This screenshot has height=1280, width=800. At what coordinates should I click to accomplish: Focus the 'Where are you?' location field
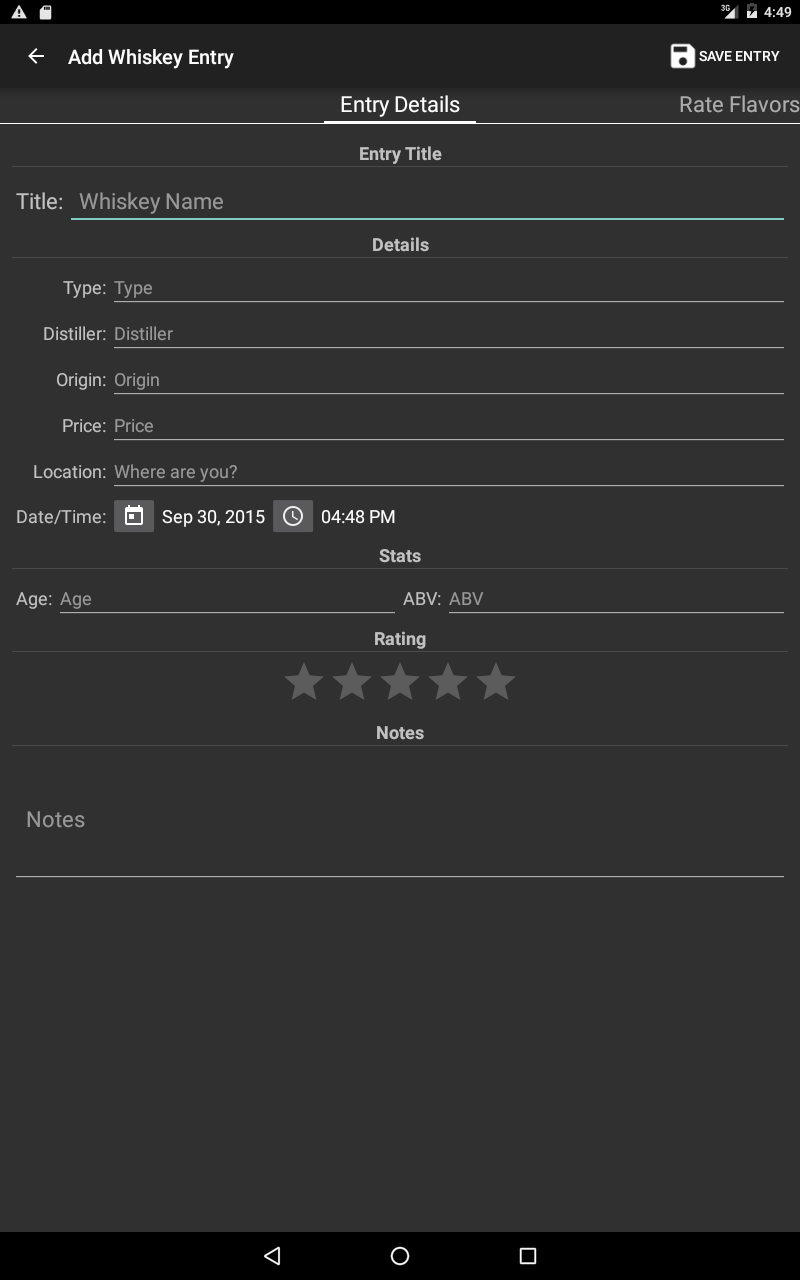(x=447, y=472)
